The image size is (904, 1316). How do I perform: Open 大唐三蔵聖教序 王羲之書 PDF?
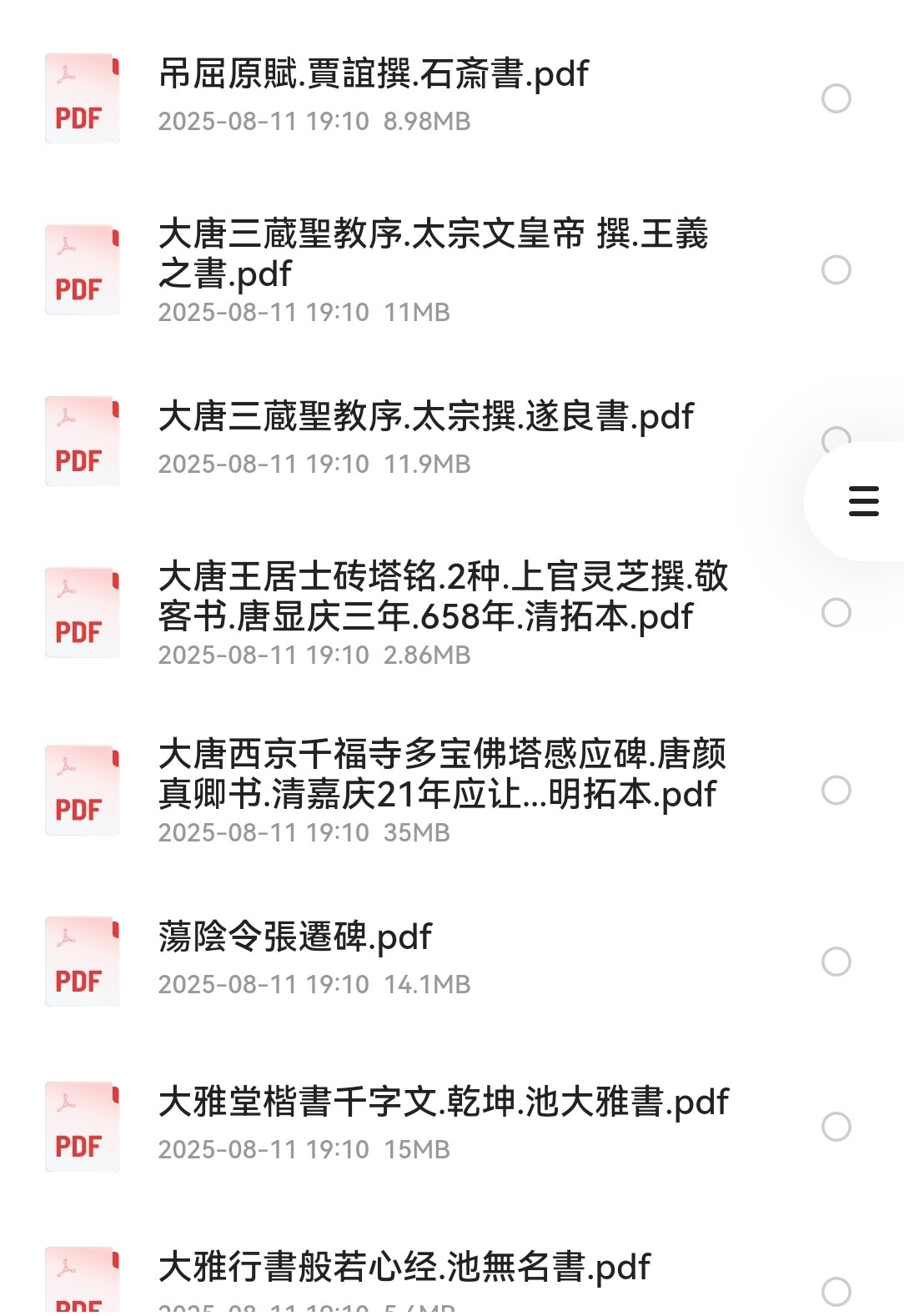432,253
